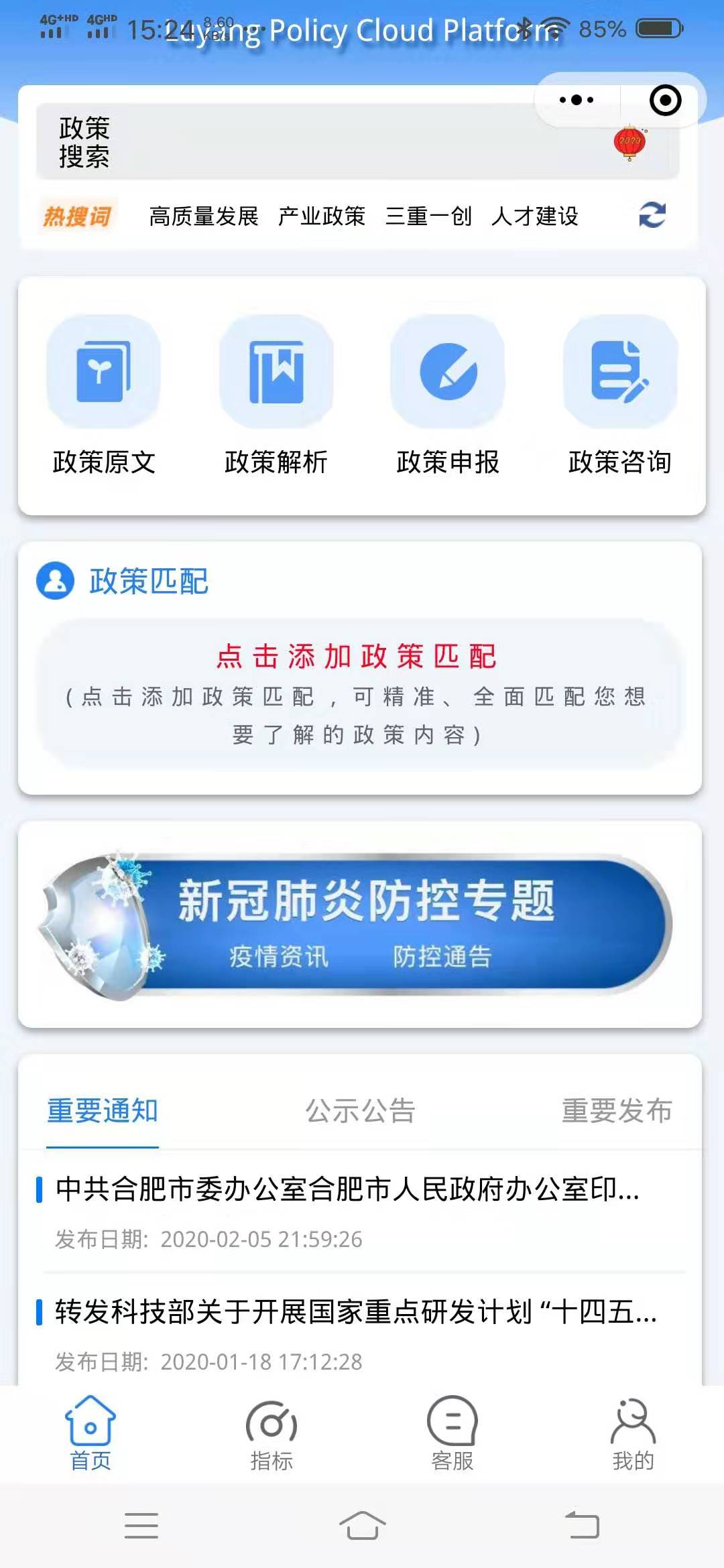The width and height of the screenshot is (724, 1568).
Task: Close the mini program with the circle button
Action: [x=665, y=101]
